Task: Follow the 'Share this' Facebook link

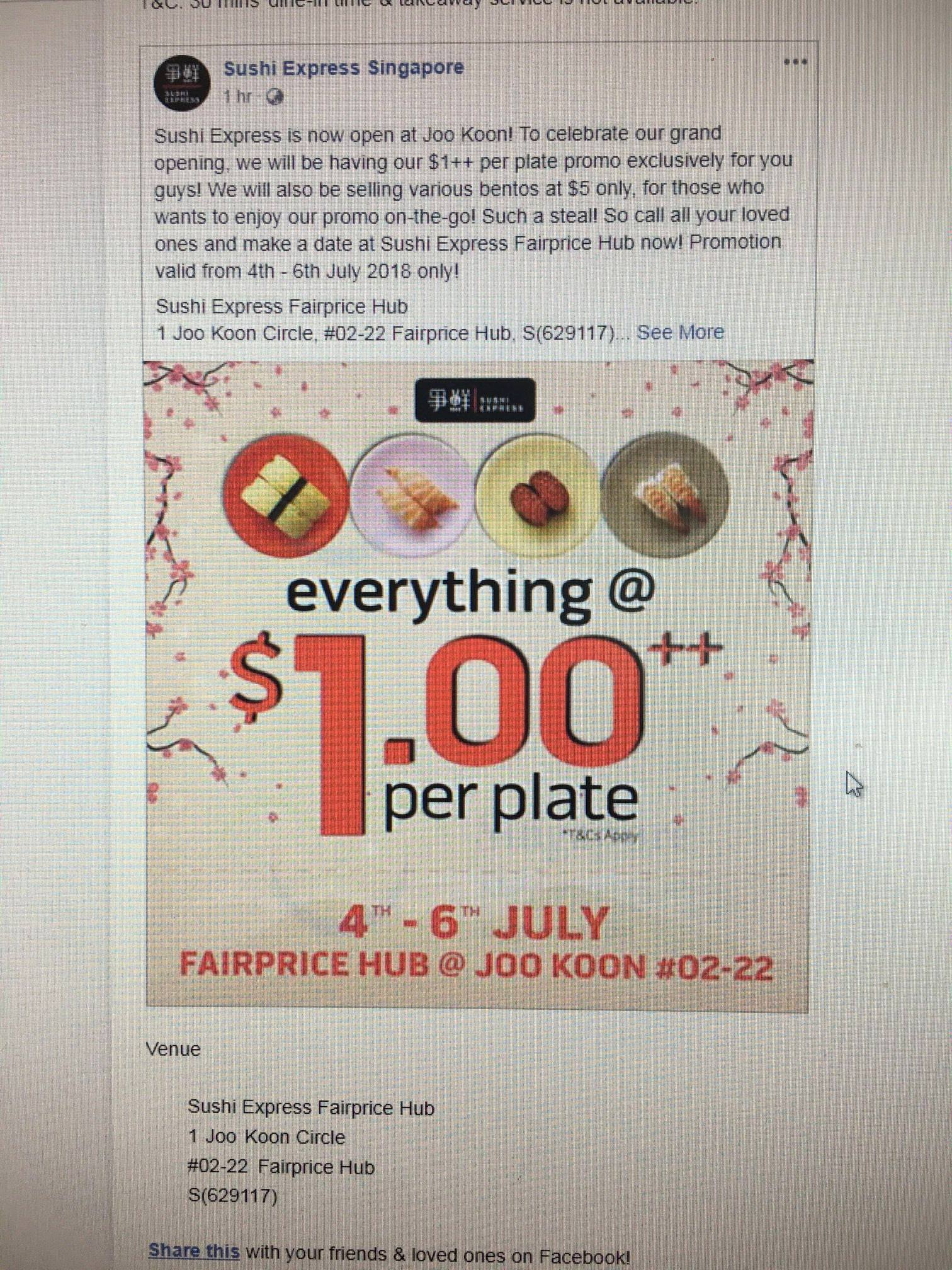Action: click(194, 1250)
